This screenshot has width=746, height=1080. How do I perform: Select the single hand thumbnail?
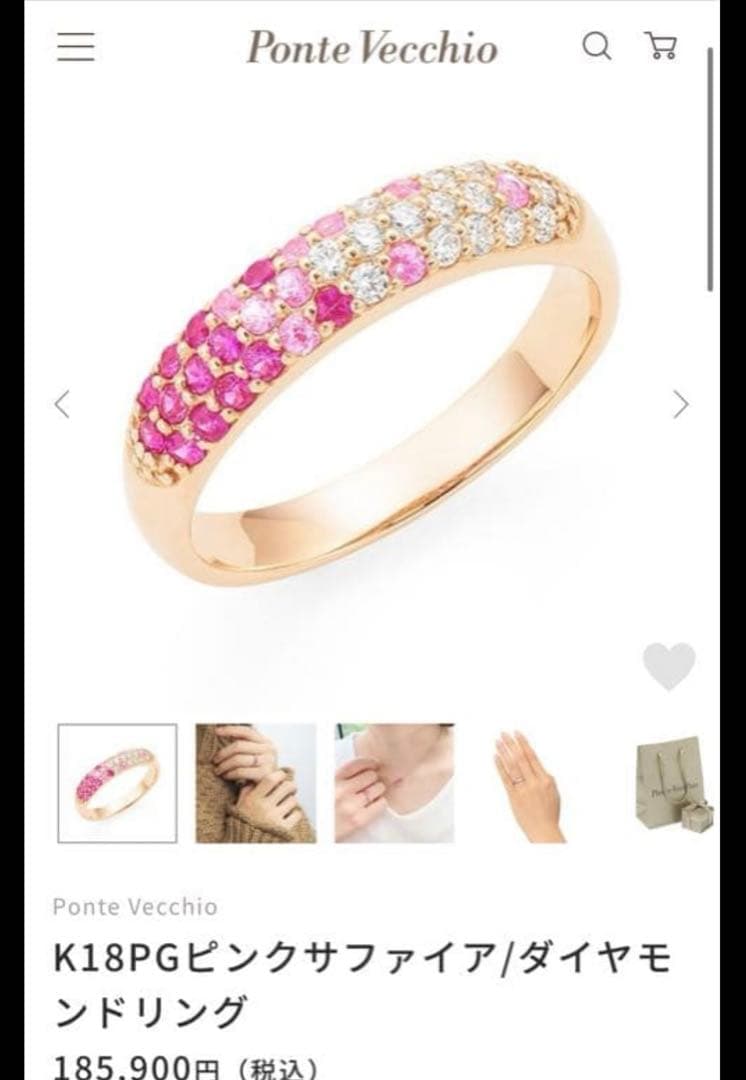[530, 783]
